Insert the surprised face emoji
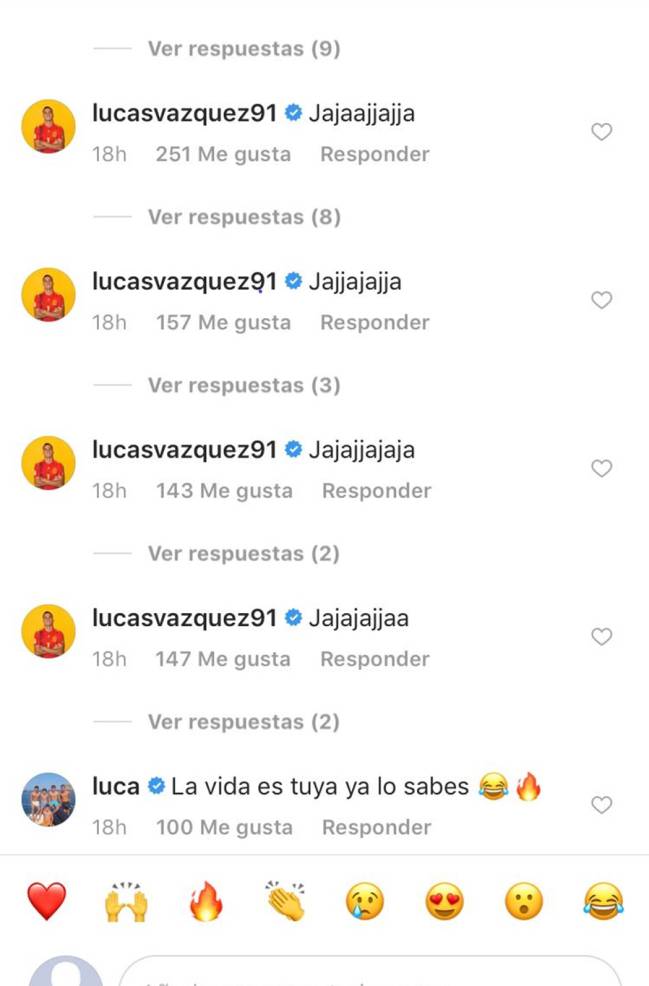Image resolution: width=649 pixels, height=986 pixels. click(x=524, y=902)
